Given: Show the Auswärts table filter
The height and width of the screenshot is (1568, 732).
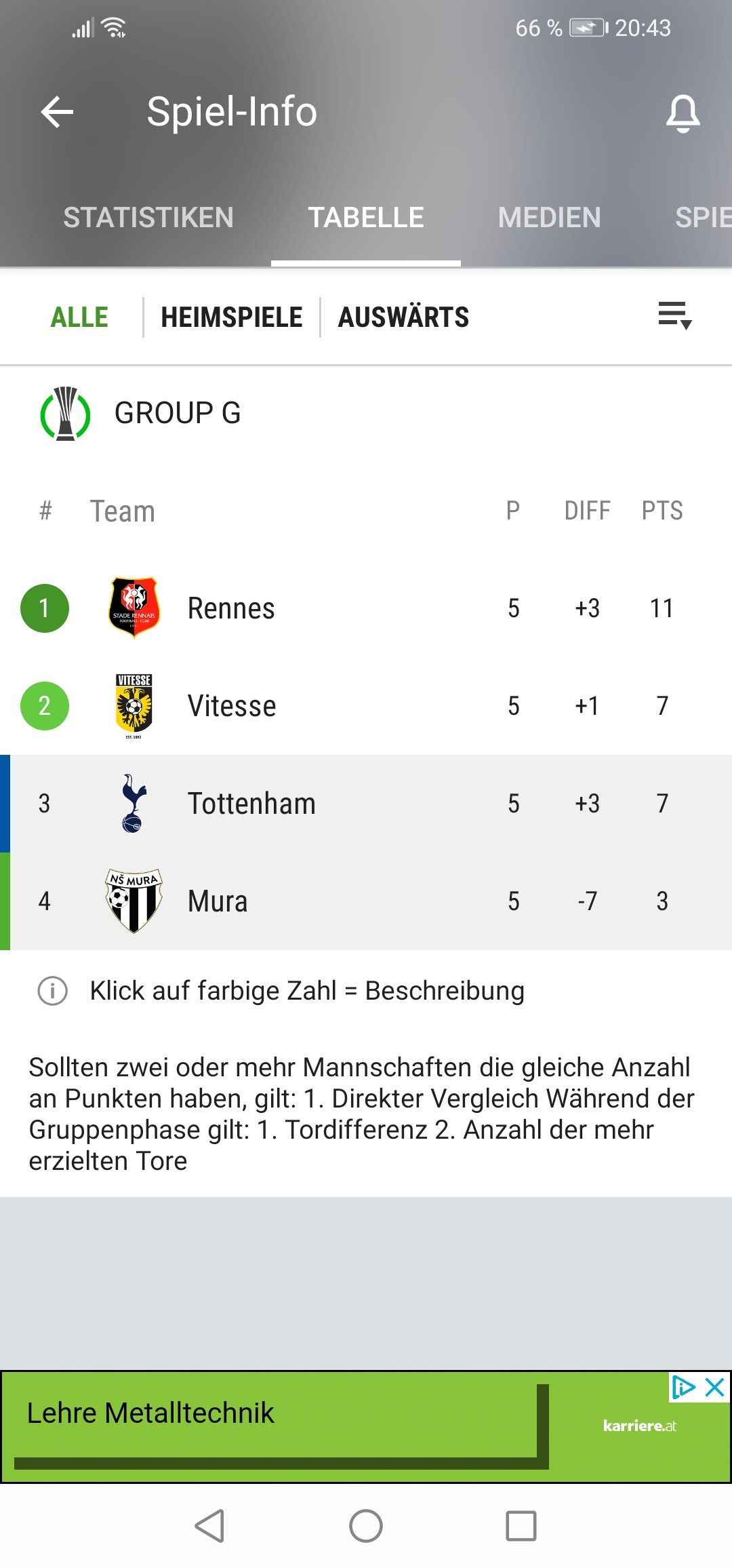Looking at the screenshot, I should [403, 317].
